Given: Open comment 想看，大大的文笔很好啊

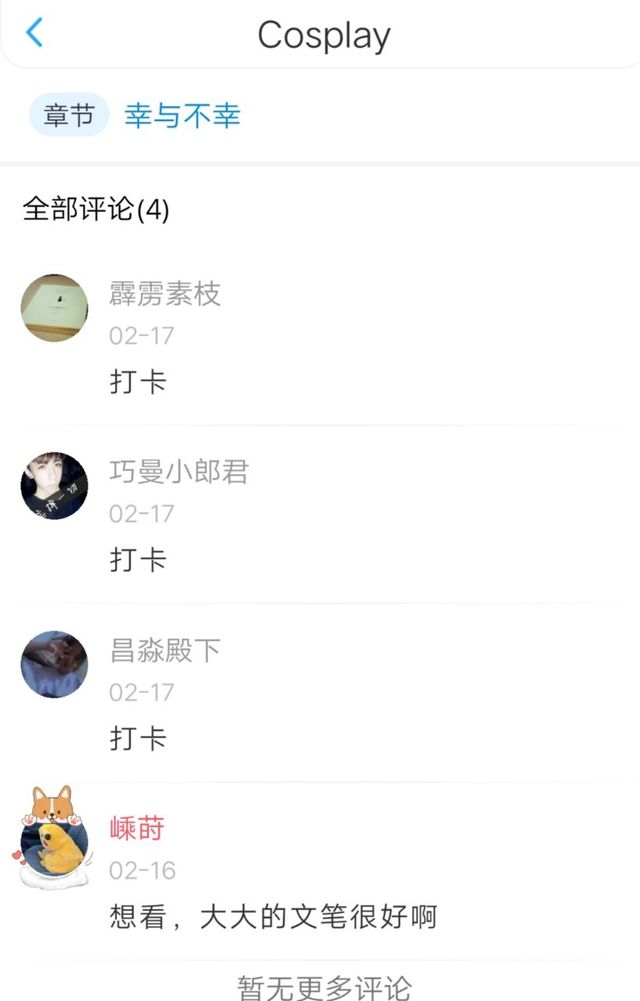Looking at the screenshot, I should coord(273,916).
